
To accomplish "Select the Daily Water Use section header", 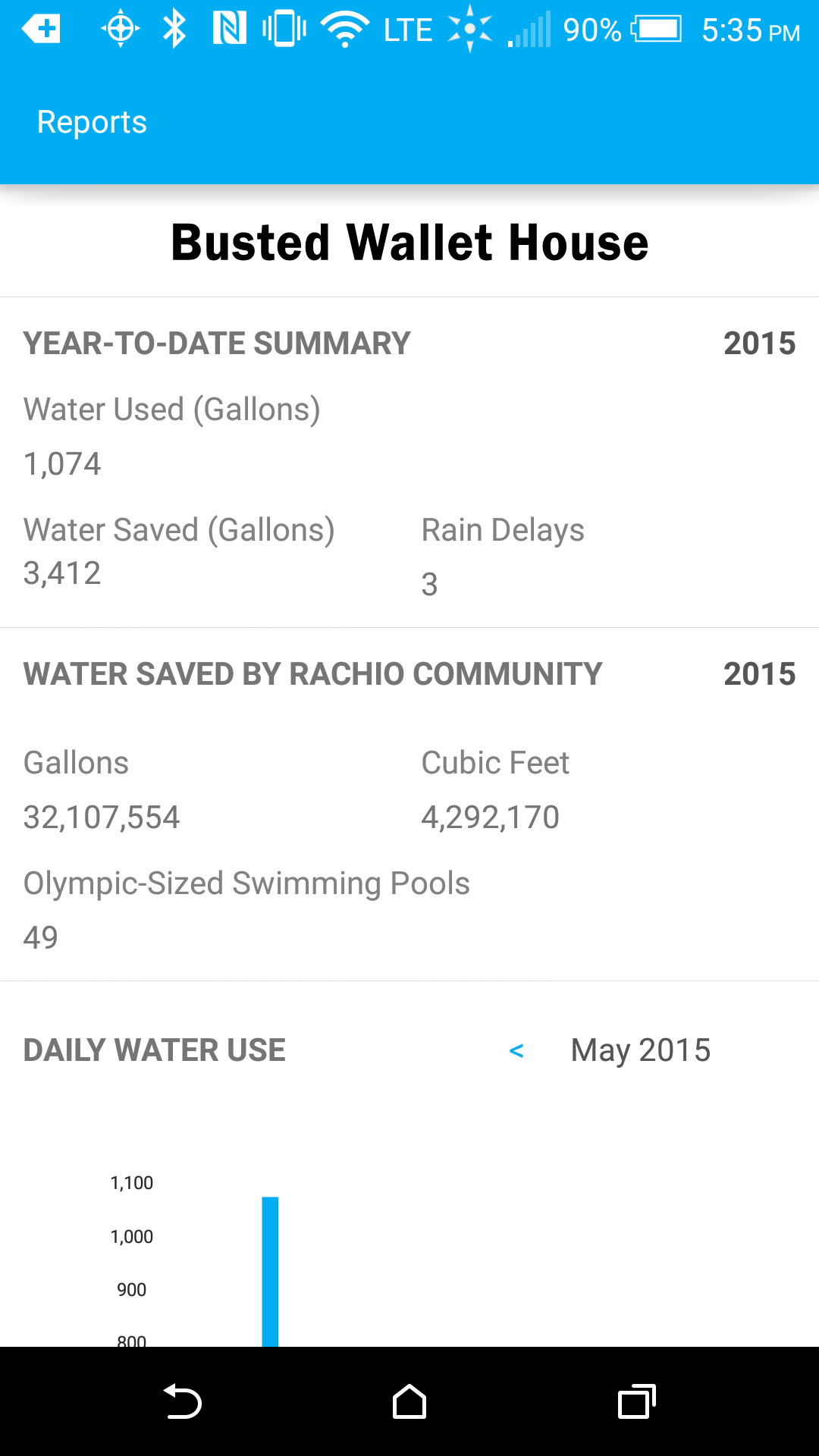I will (x=153, y=1050).
